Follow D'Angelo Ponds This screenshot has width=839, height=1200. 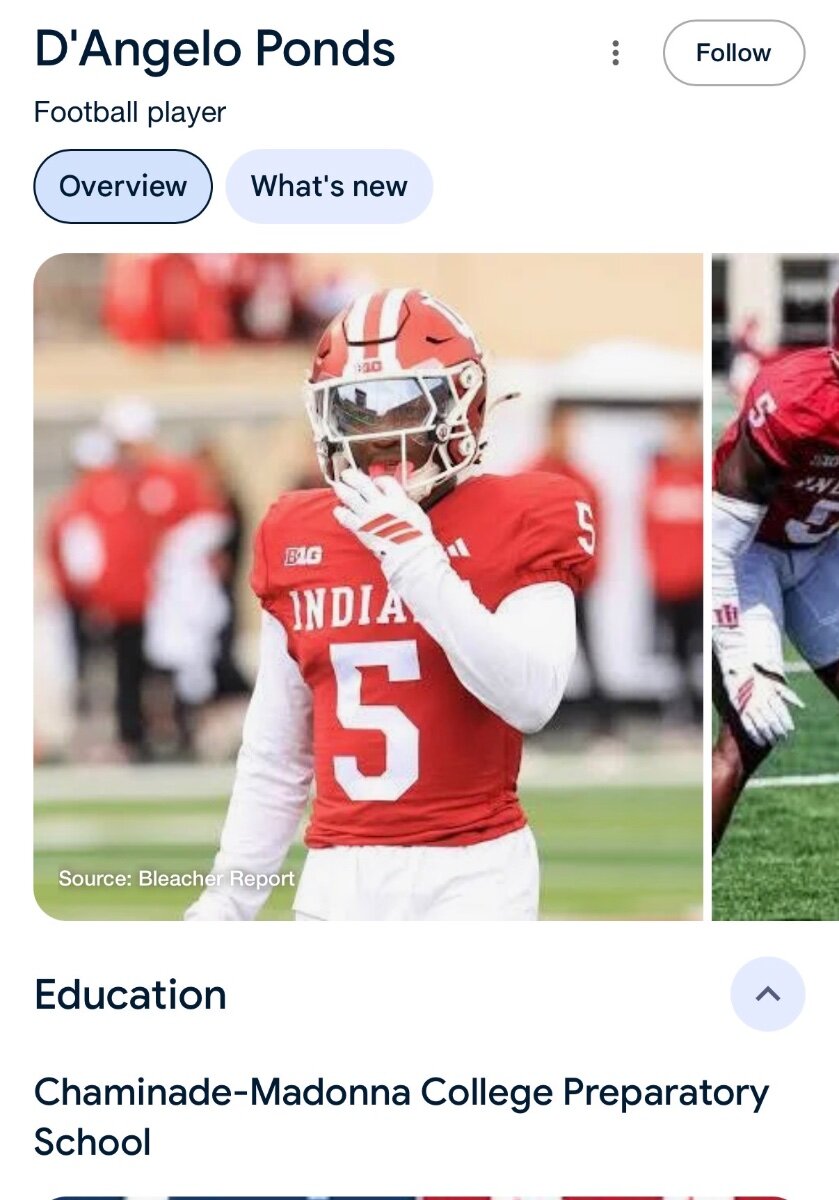[733, 53]
